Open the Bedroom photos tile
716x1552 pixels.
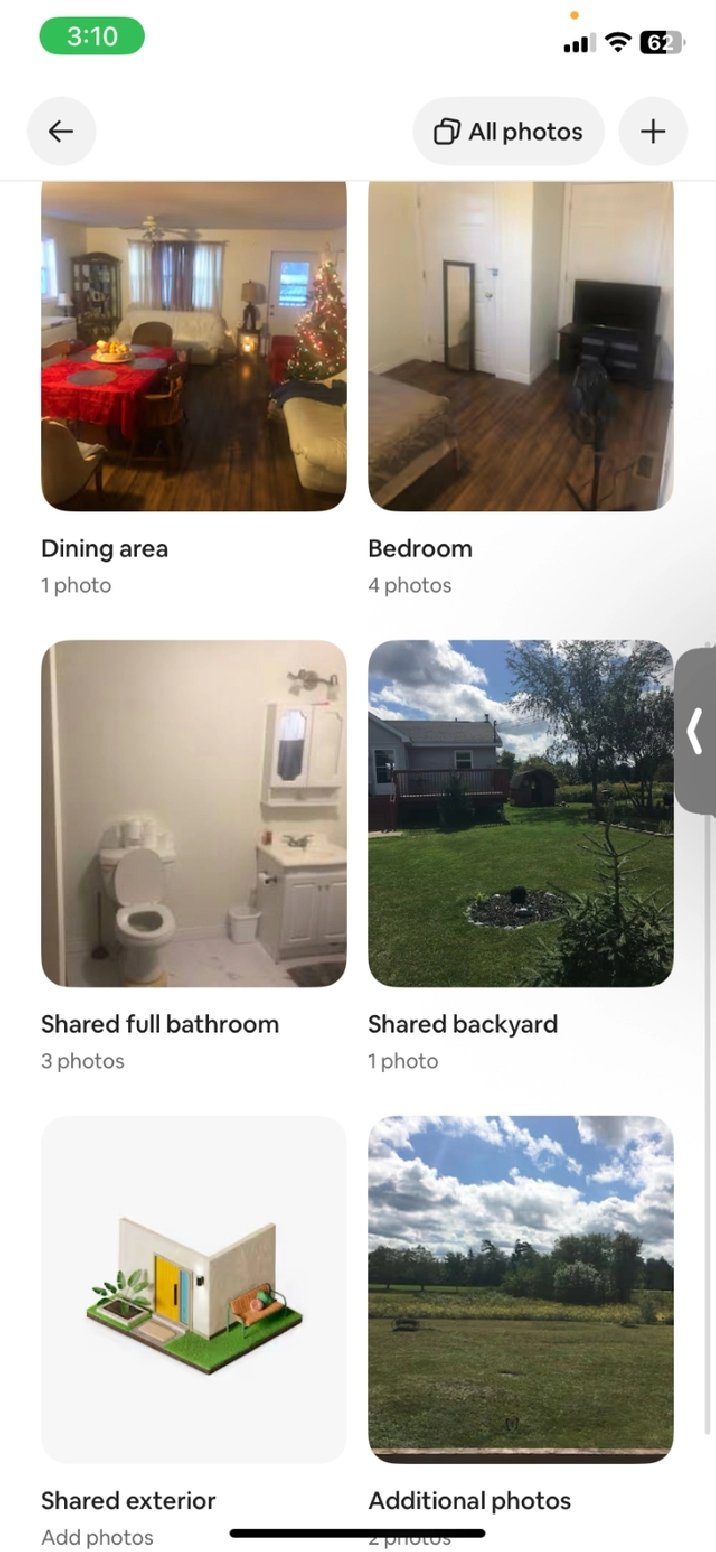point(520,346)
